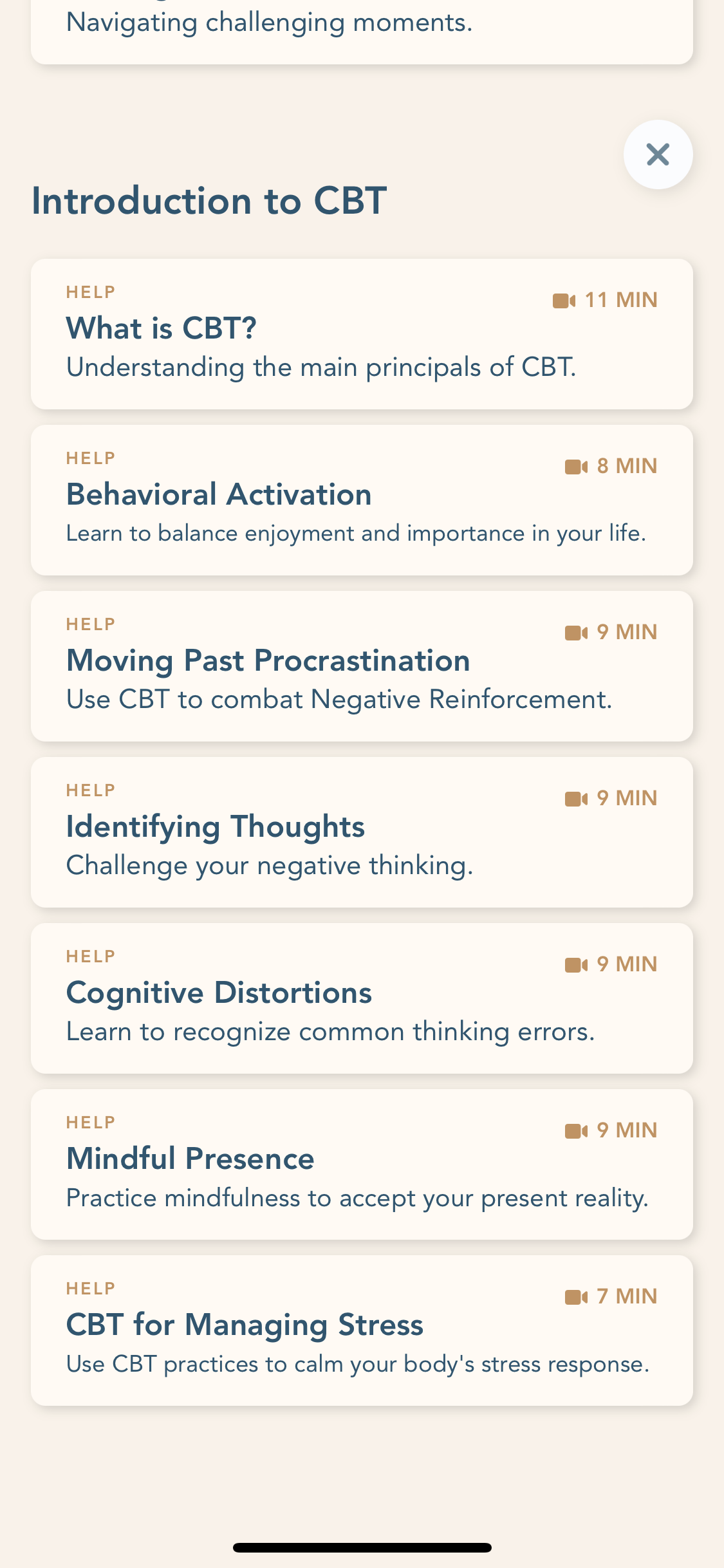The height and width of the screenshot is (1568, 724).
Task: Tap the X icon to dismiss the lesson list
Action: tap(657, 154)
